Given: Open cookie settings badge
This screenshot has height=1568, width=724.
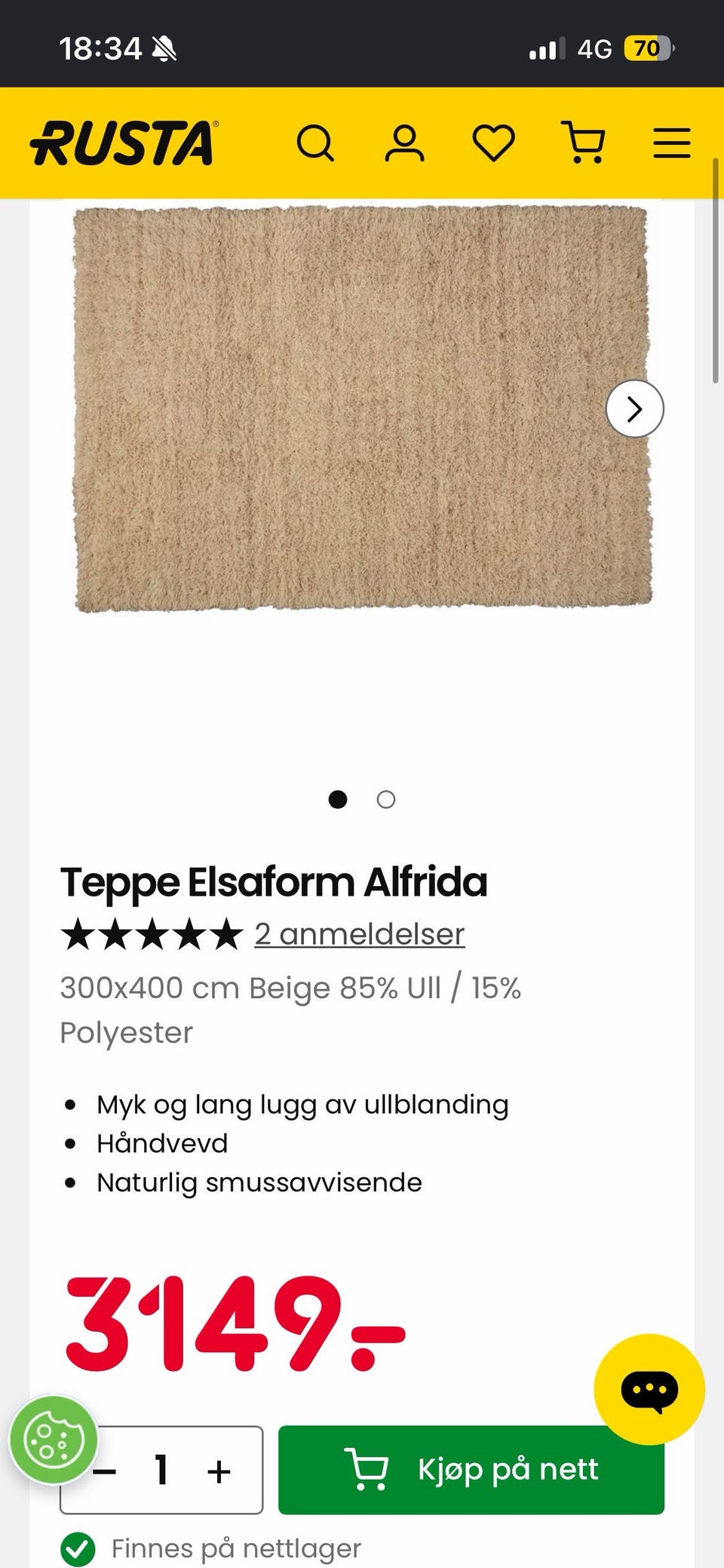Looking at the screenshot, I should [54, 1440].
